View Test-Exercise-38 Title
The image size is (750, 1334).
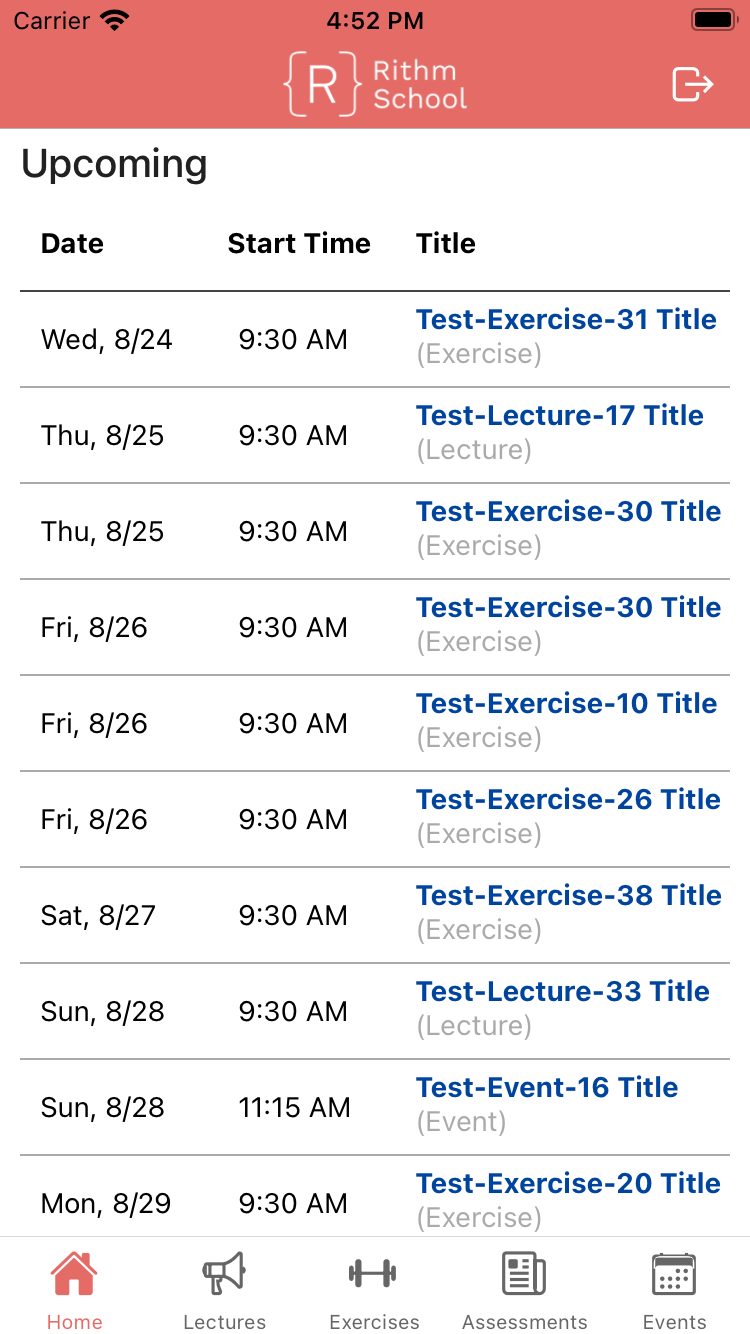(x=568, y=896)
